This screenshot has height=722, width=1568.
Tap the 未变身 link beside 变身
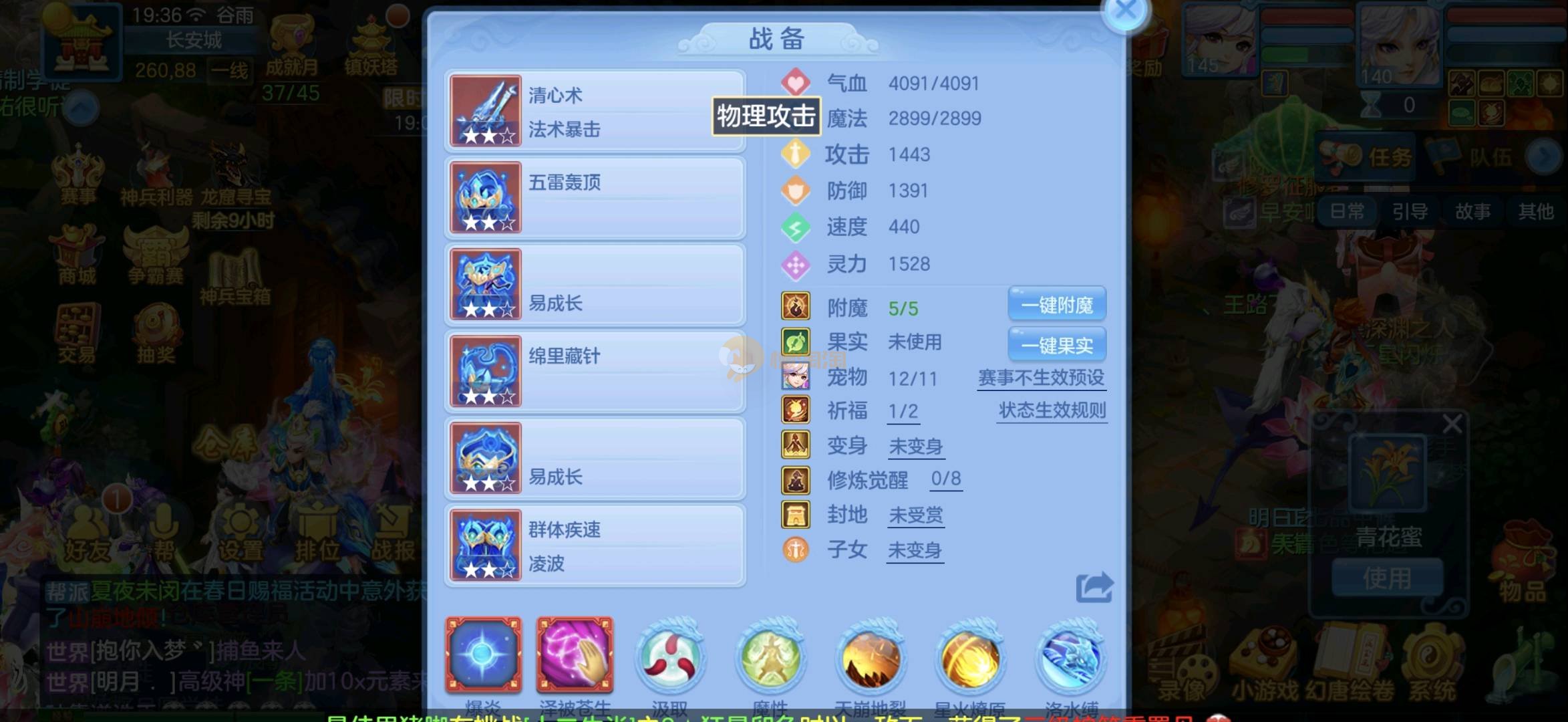click(915, 446)
